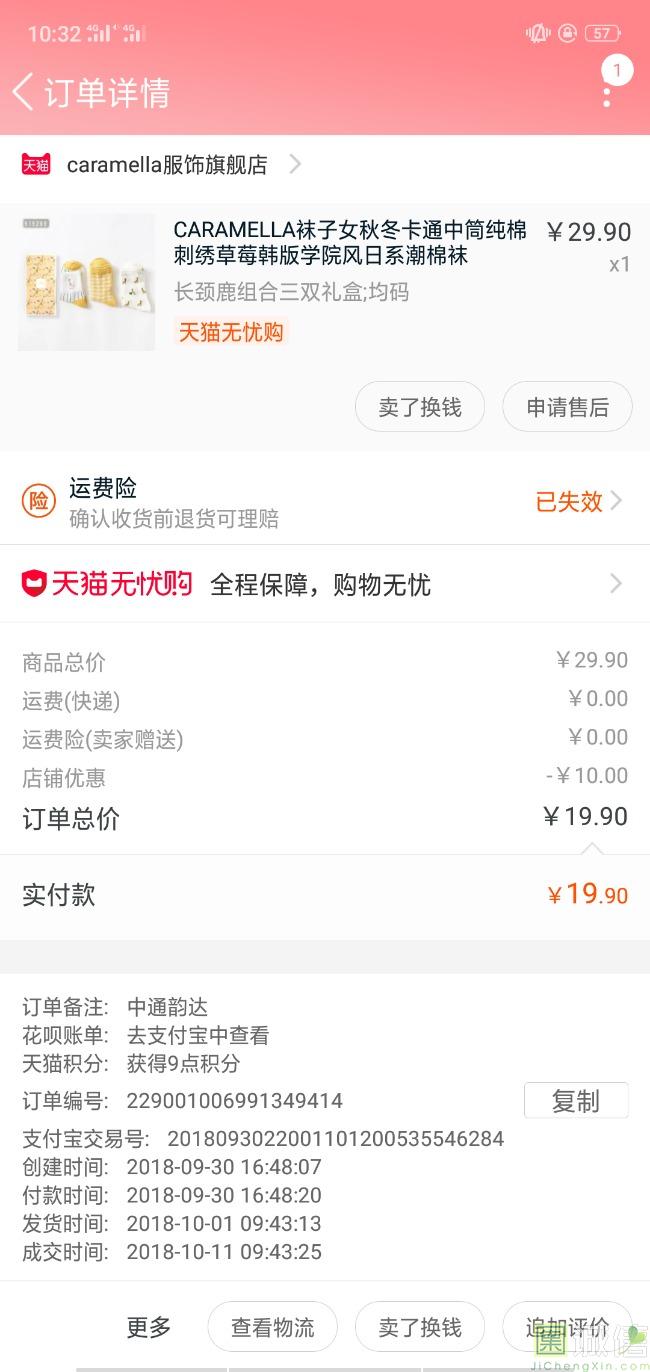Tap 卖了换钱 under the product
This screenshot has width=650, height=1372.
pyautogui.click(x=420, y=407)
